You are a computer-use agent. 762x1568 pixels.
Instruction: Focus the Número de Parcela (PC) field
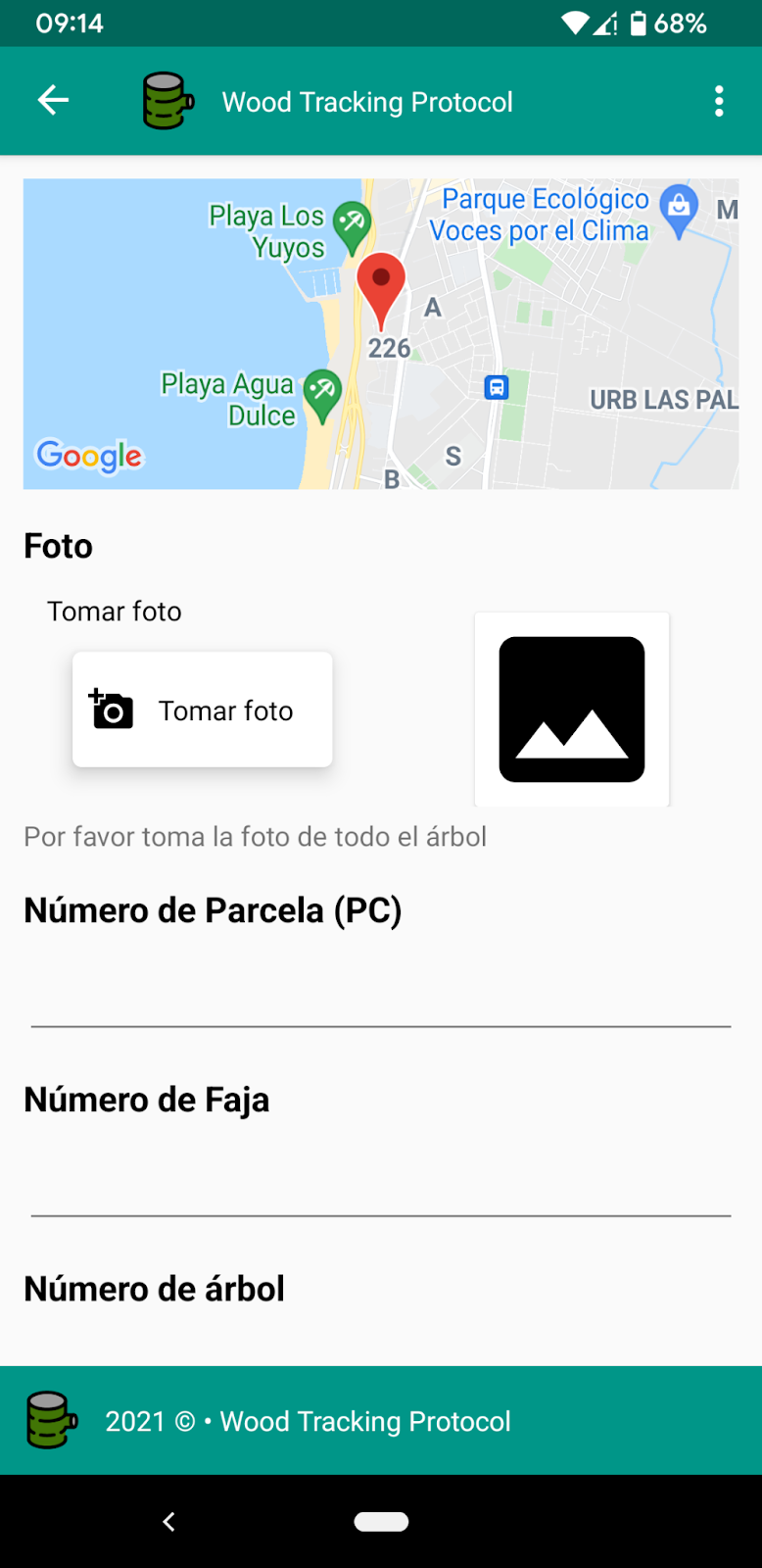click(x=381, y=990)
